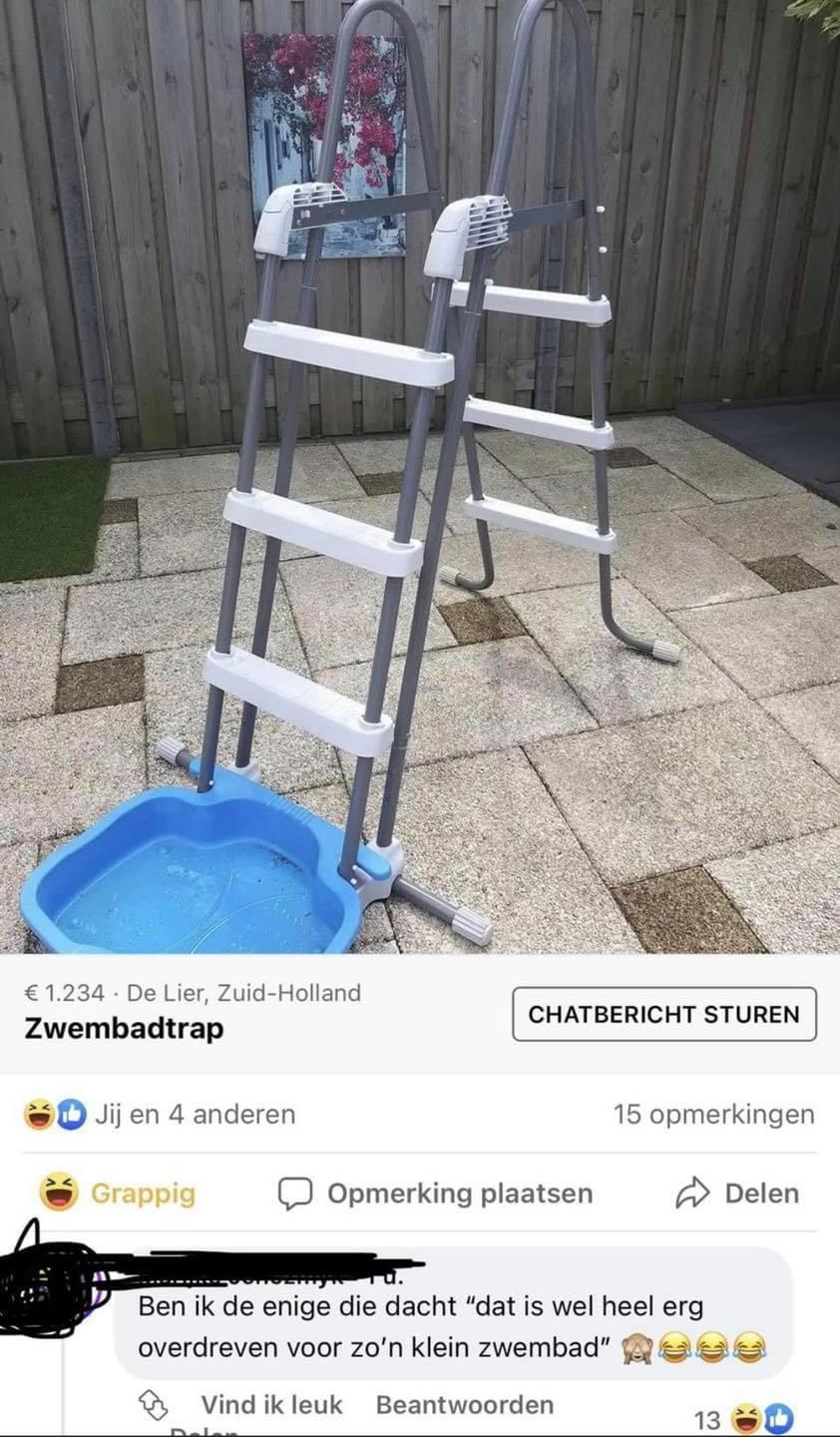Open the Zwembadtrap listing photo
Screen dimensions: 840x1437
[x=420, y=477]
